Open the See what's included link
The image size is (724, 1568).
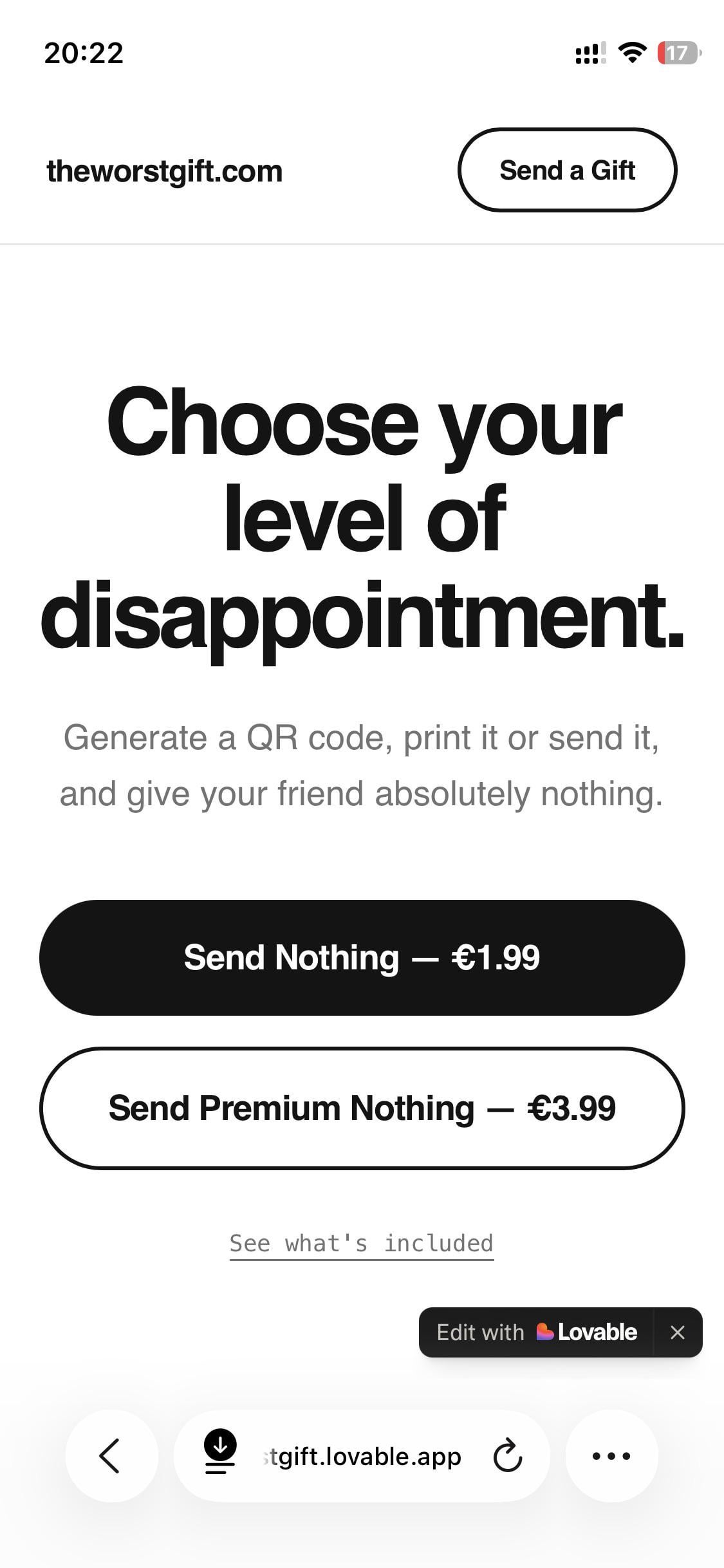tap(362, 1243)
